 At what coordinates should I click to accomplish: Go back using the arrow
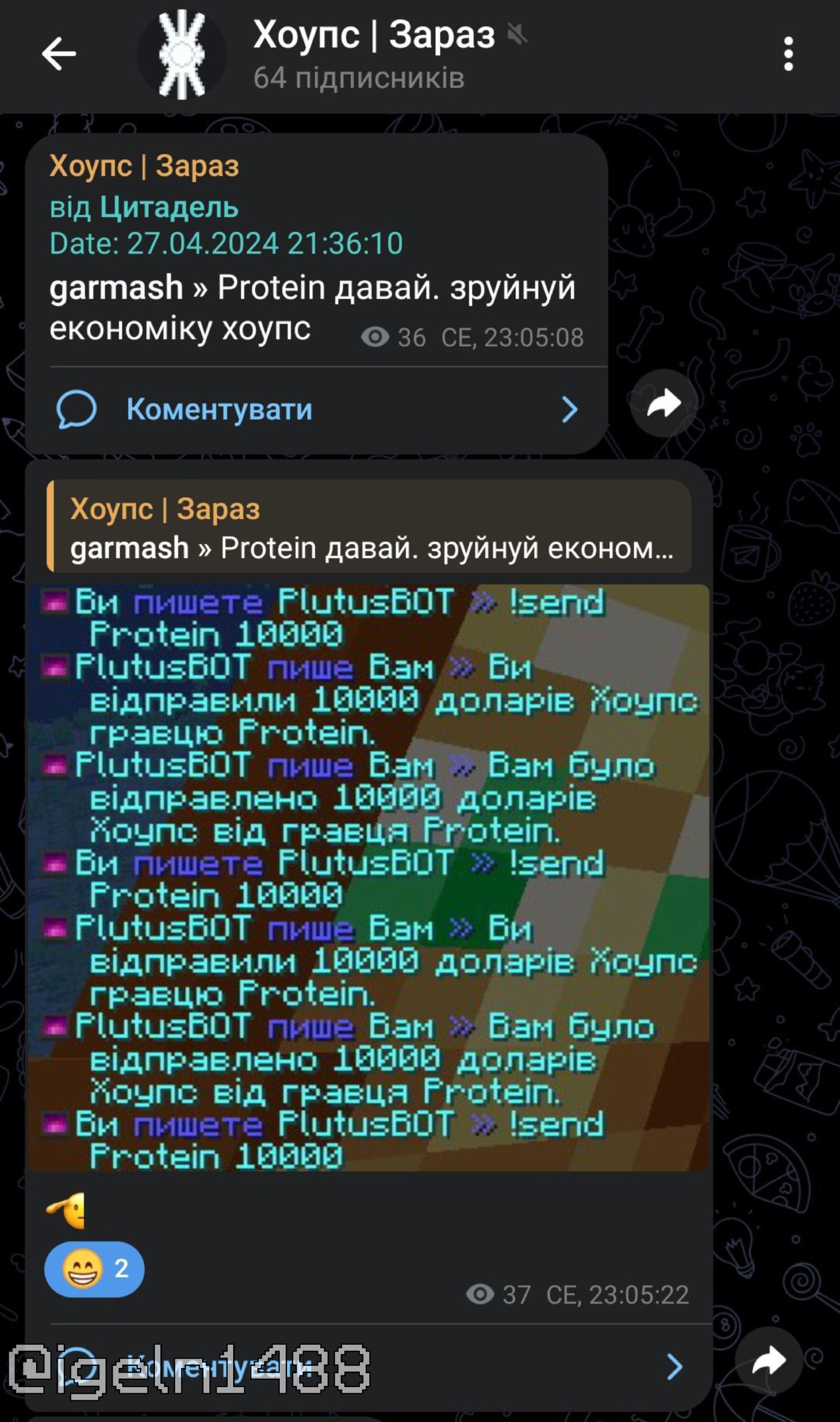tap(59, 54)
